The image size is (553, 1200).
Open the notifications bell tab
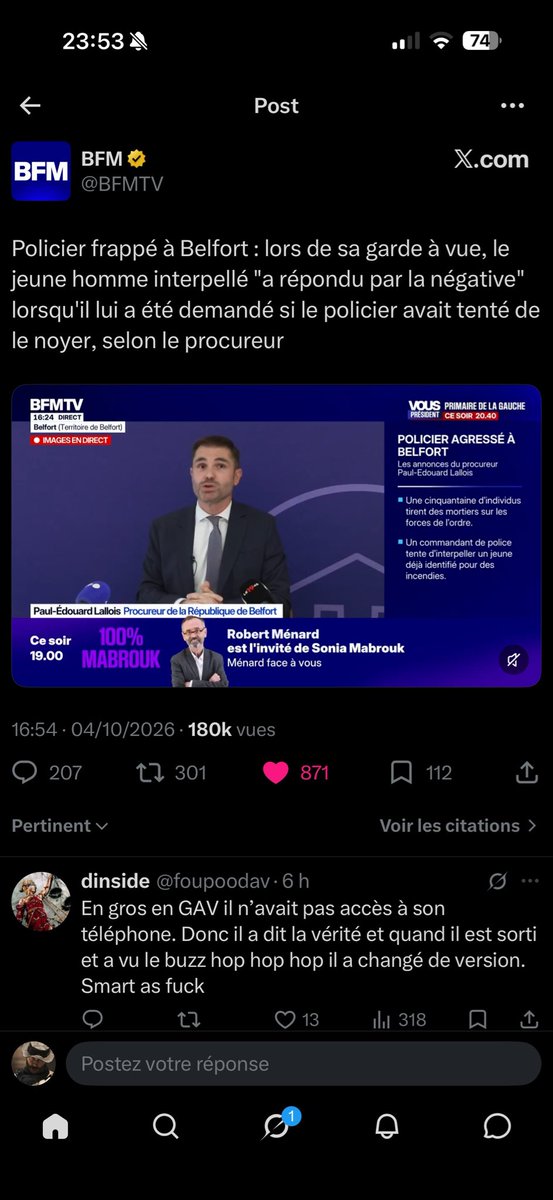(387, 1127)
